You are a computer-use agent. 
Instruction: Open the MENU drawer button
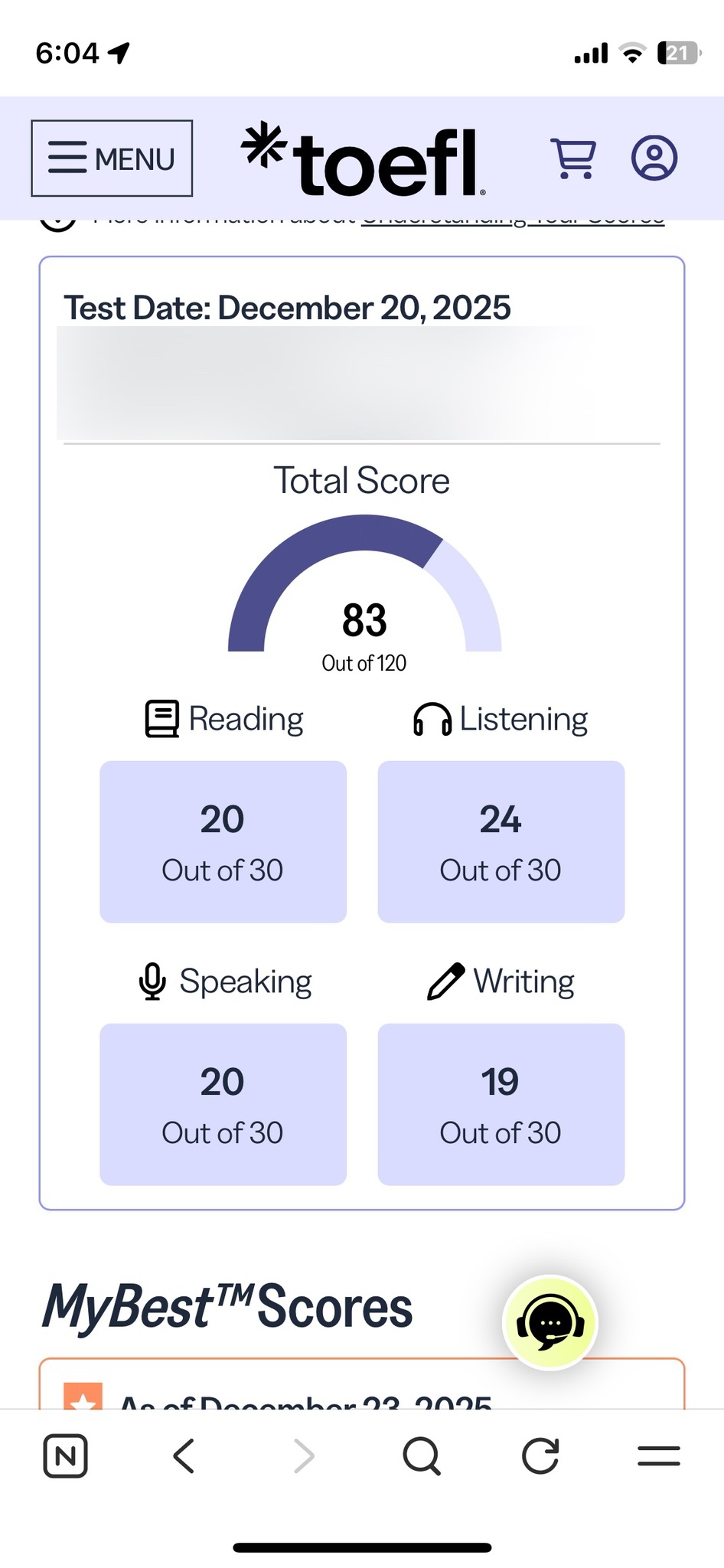112,158
